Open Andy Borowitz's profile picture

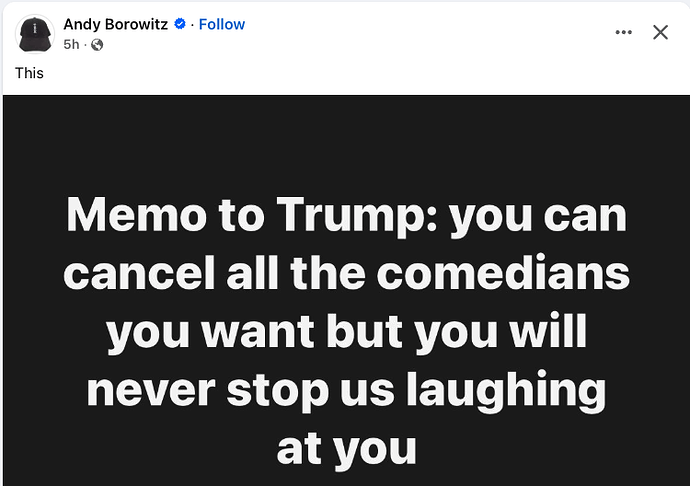(34, 33)
